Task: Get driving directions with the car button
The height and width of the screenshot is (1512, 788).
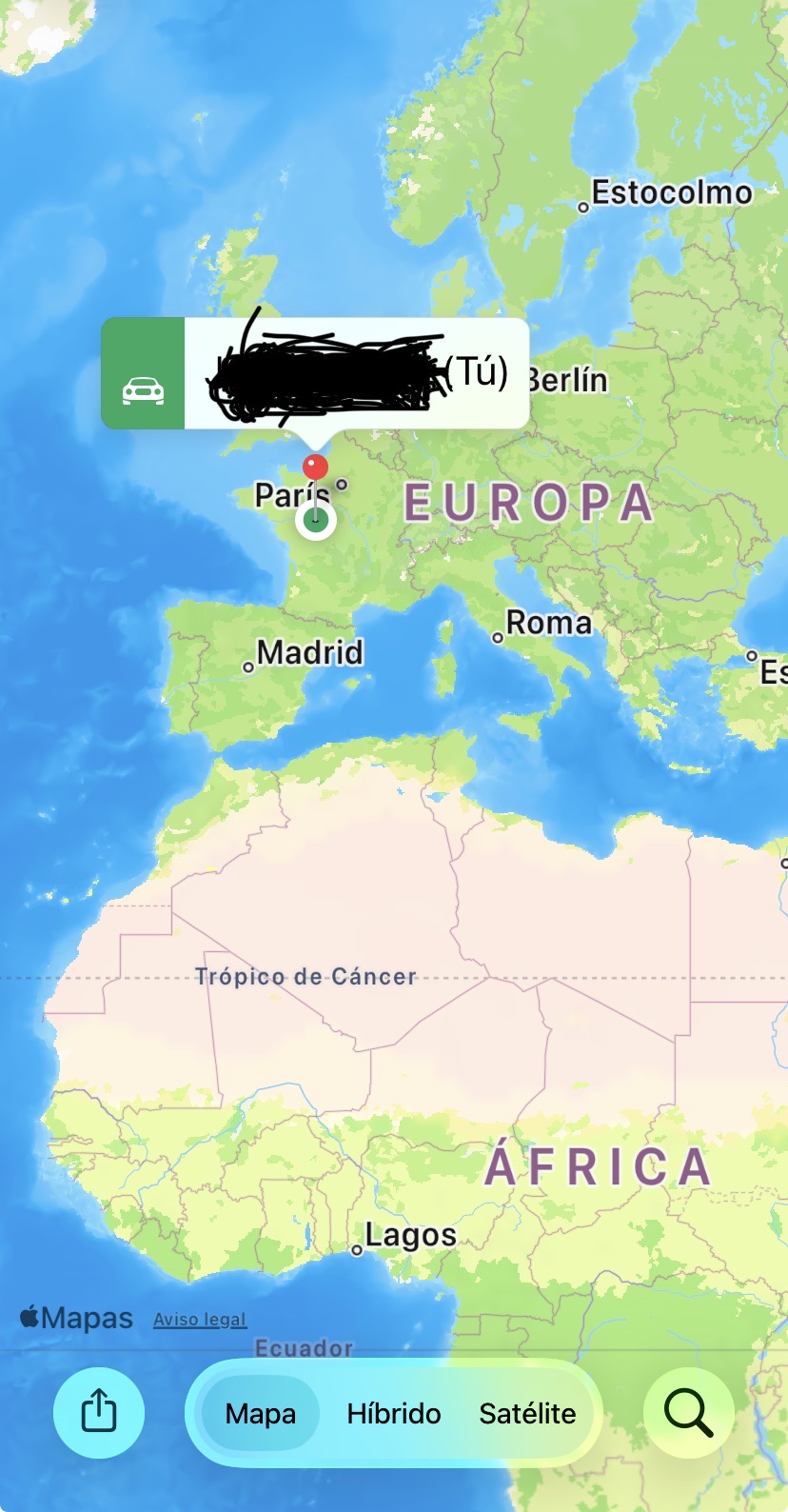Action: [x=143, y=374]
